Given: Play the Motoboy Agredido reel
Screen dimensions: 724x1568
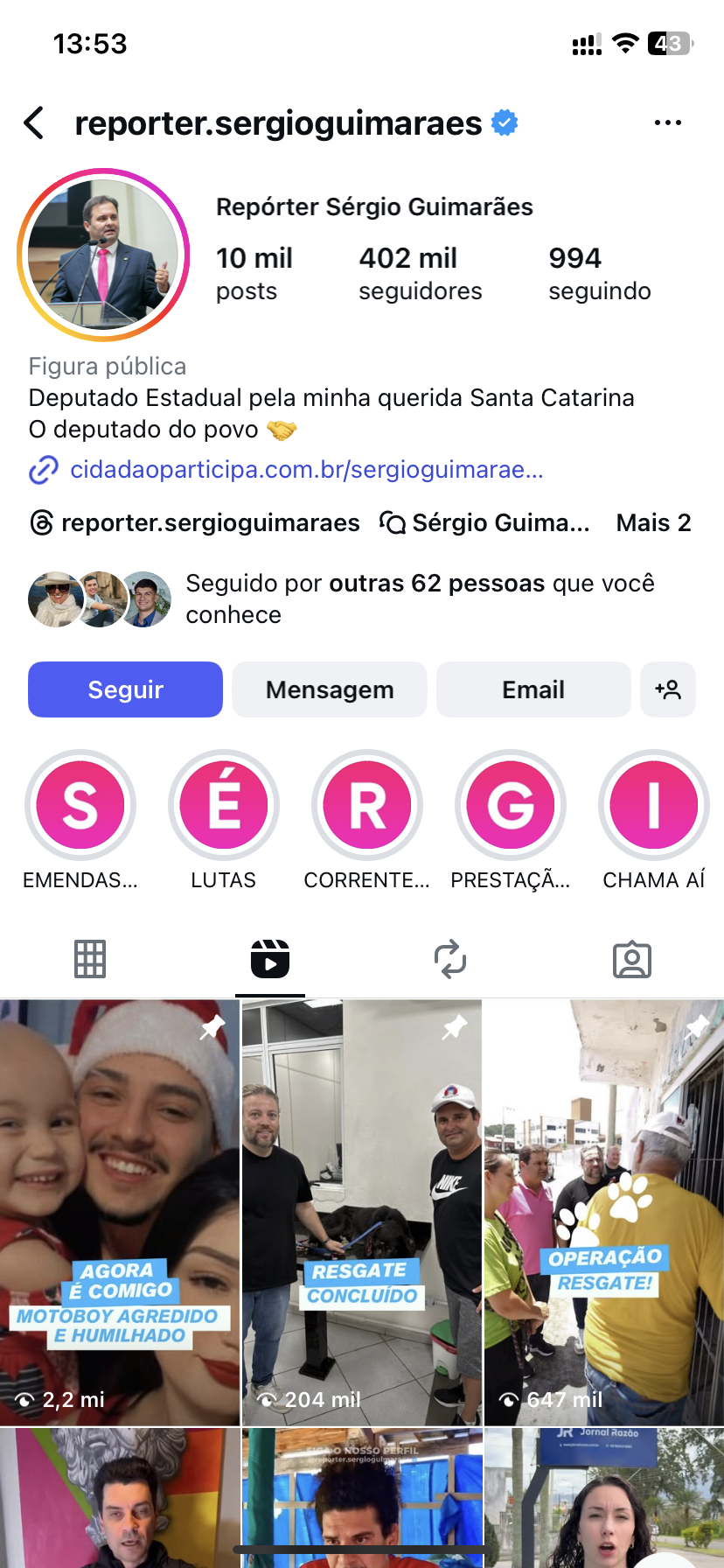Looking at the screenshot, I should pos(120,1212).
